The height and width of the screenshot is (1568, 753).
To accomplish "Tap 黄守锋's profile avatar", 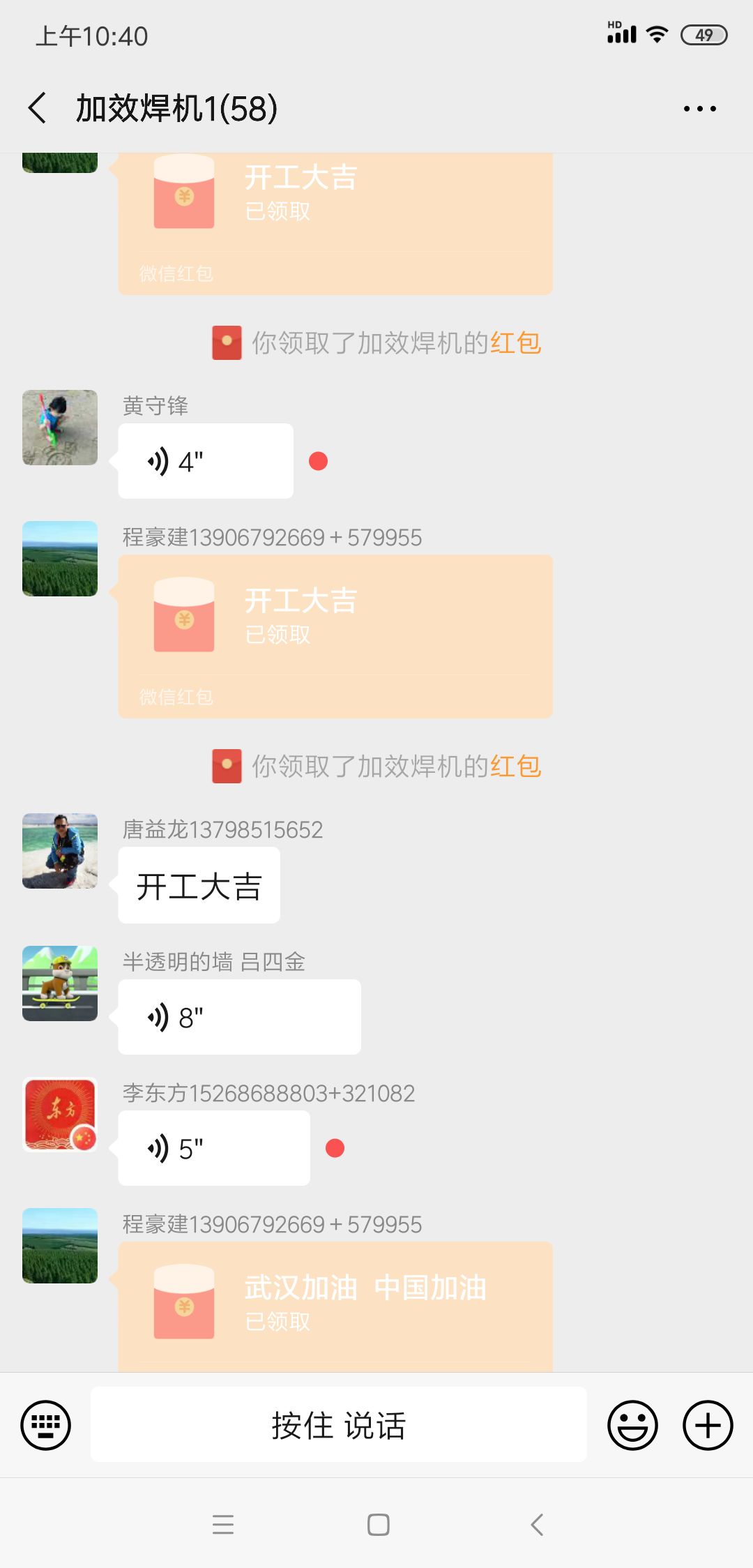I will tap(60, 428).
